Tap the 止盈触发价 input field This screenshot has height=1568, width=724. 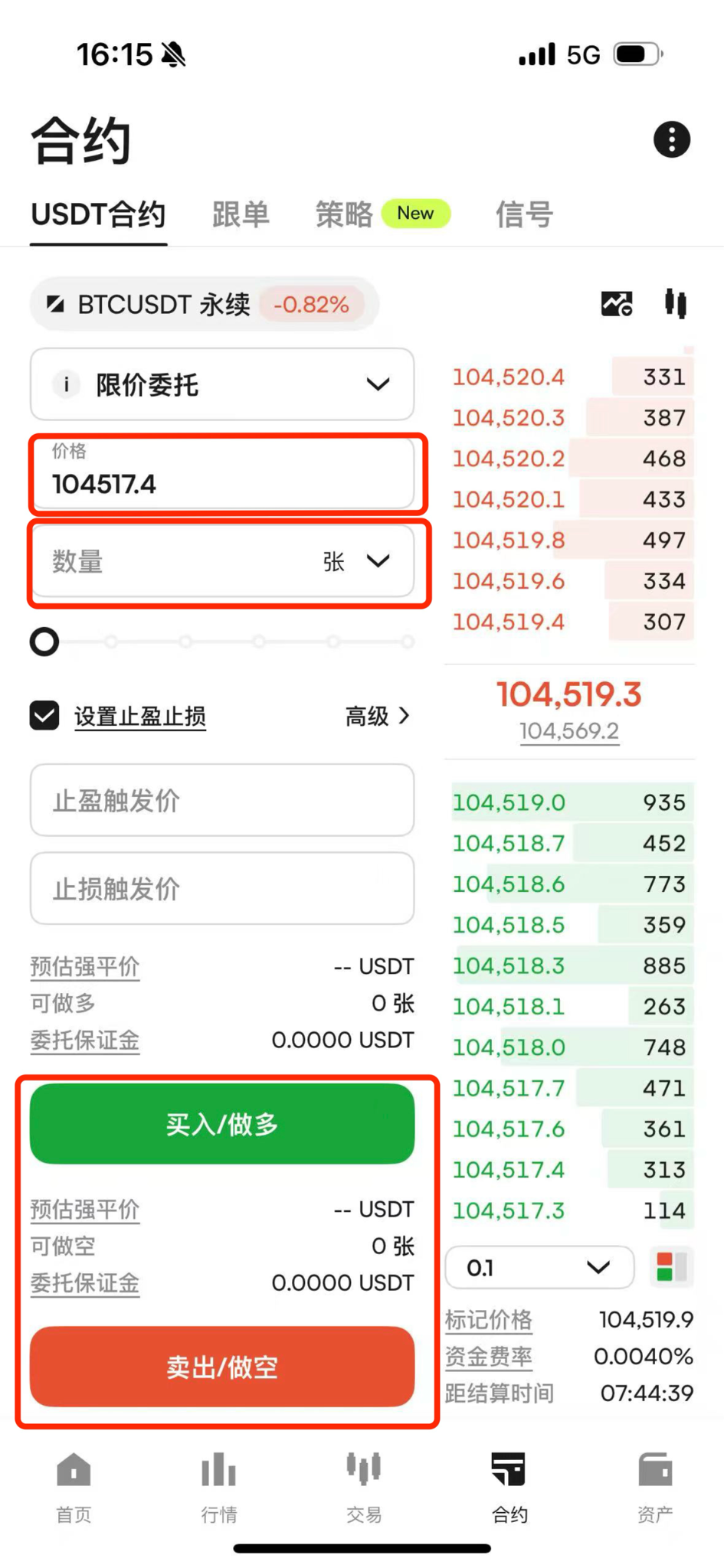click(x=222, y=800)
